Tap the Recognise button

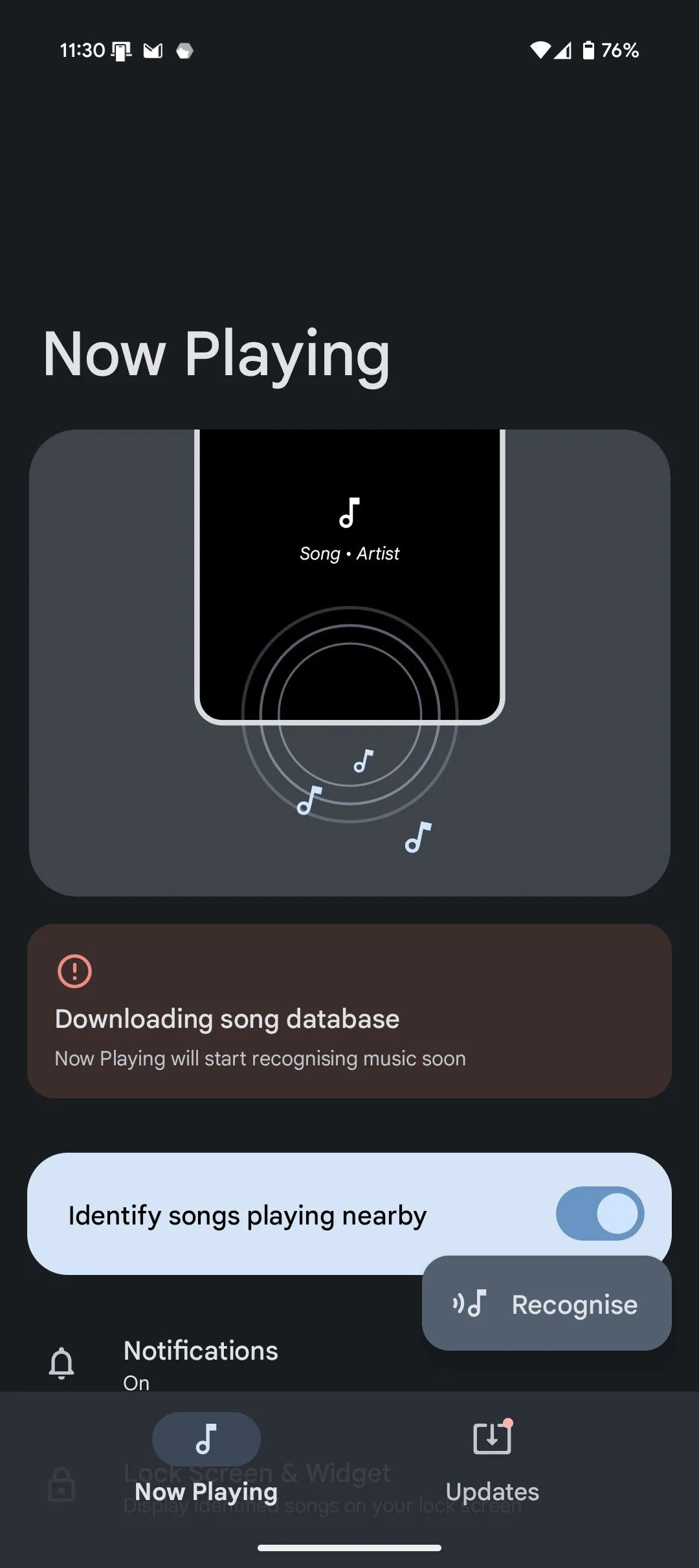(546, 1303)
